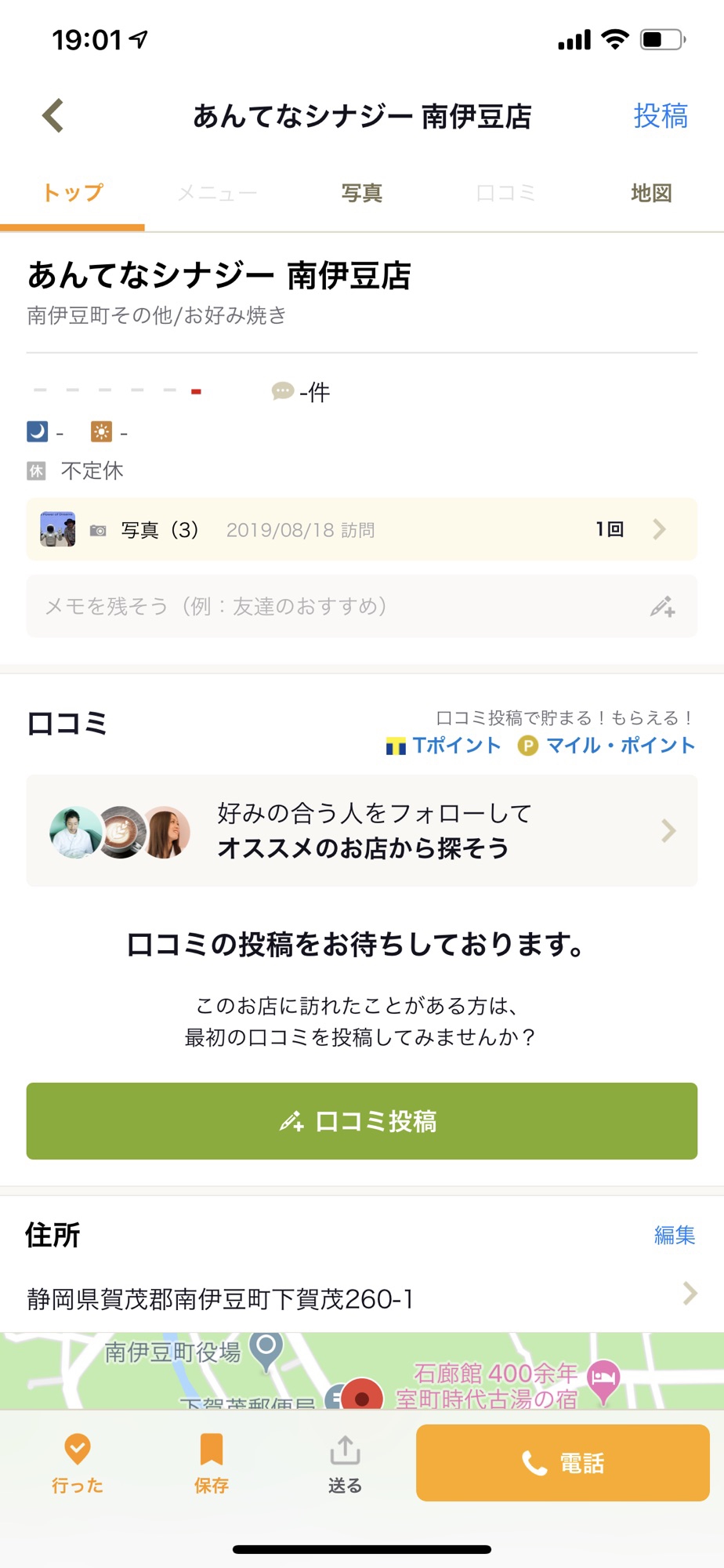Open the Tポイント link
Image resolution: width=724 pixels, height=1568 pixels.
[444, 746]
